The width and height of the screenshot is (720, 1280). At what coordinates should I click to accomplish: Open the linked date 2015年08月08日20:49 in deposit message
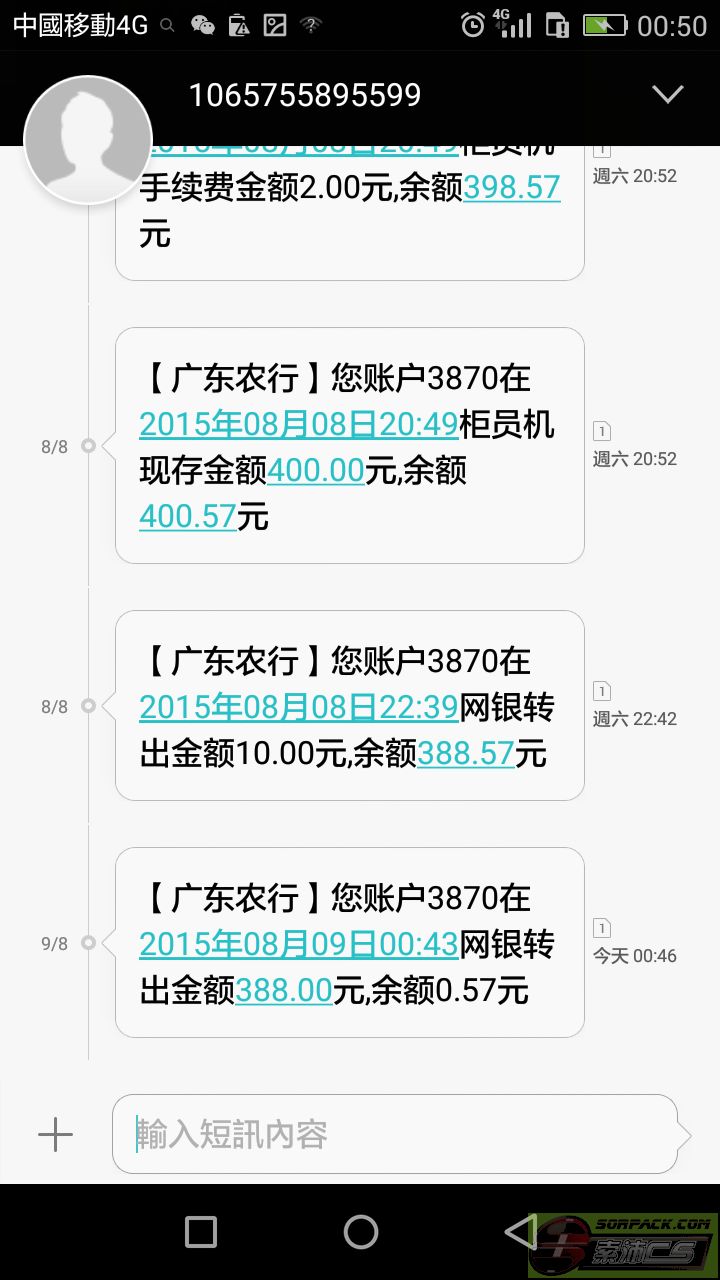[299, 425]
